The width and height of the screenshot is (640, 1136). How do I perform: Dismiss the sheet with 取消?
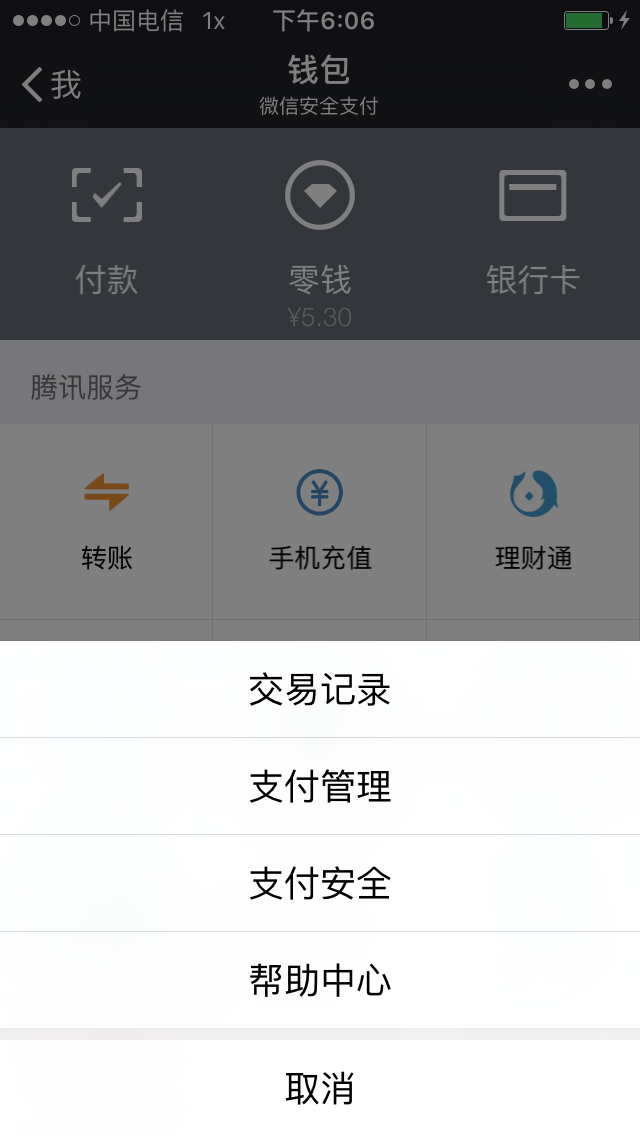tap(320, 1088)
